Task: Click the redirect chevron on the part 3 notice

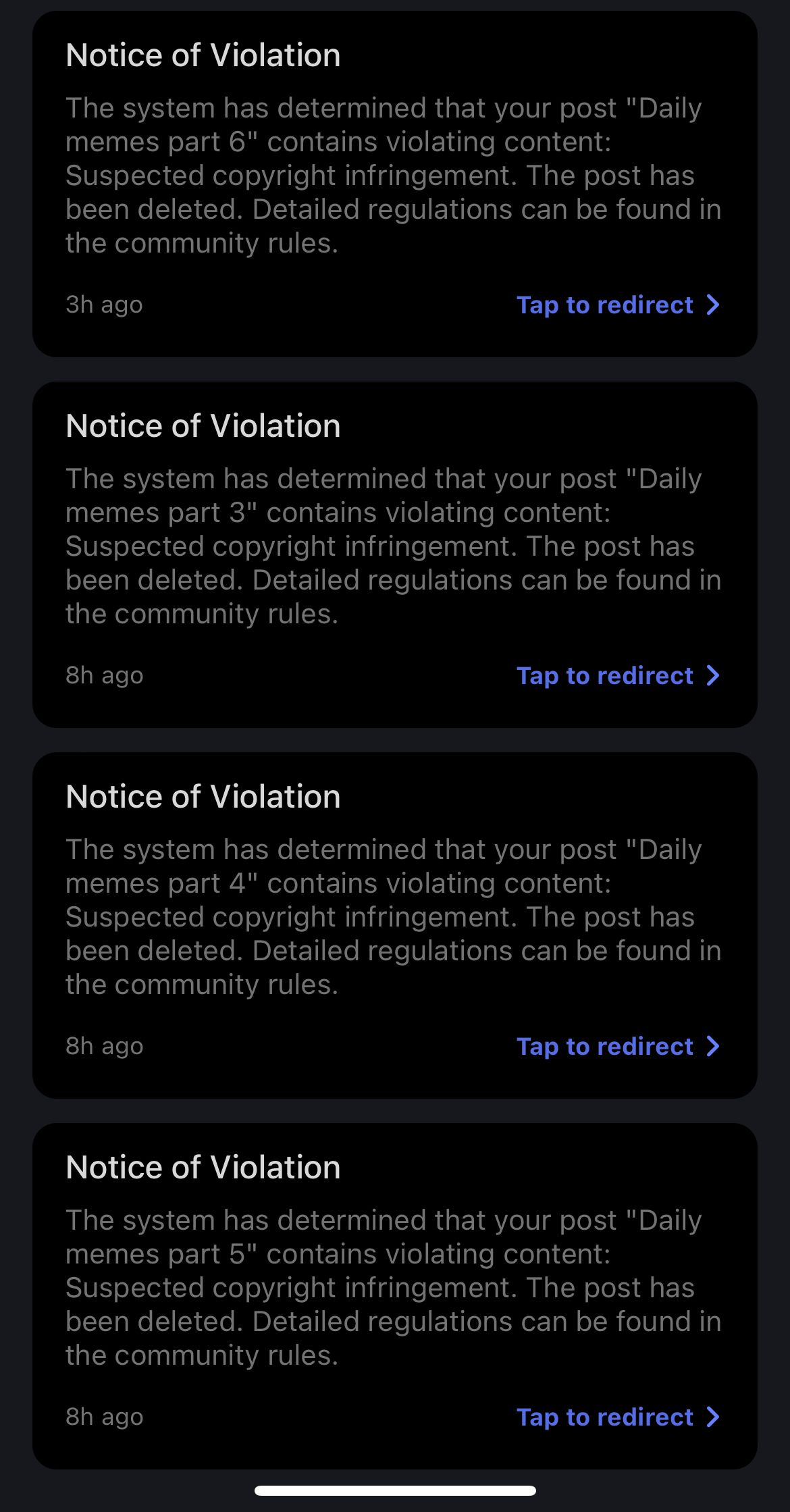Action: coord(712,675)
